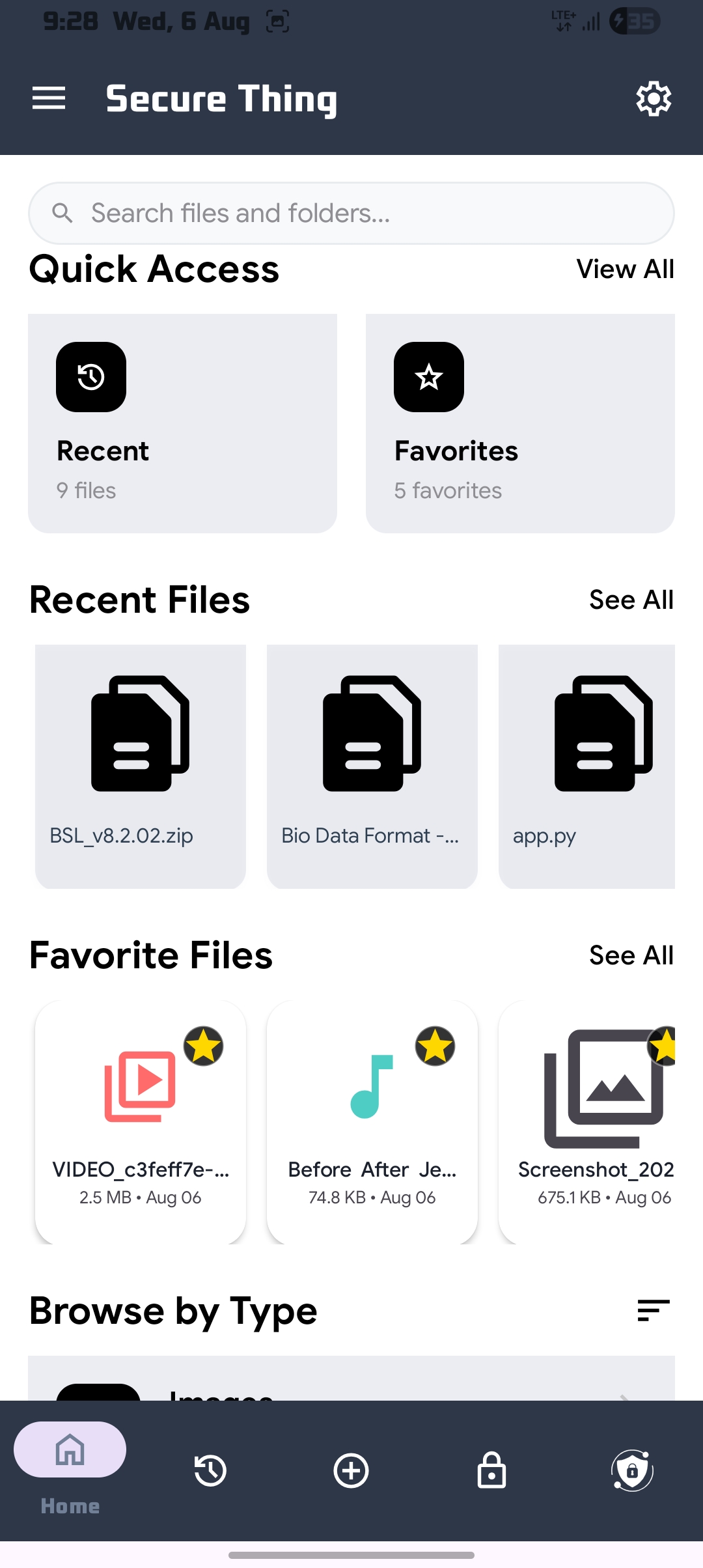The height and width of the screenshot is (1568, 703).
Task: Switch to the history tab in bottom bar
Action: 210,1471
